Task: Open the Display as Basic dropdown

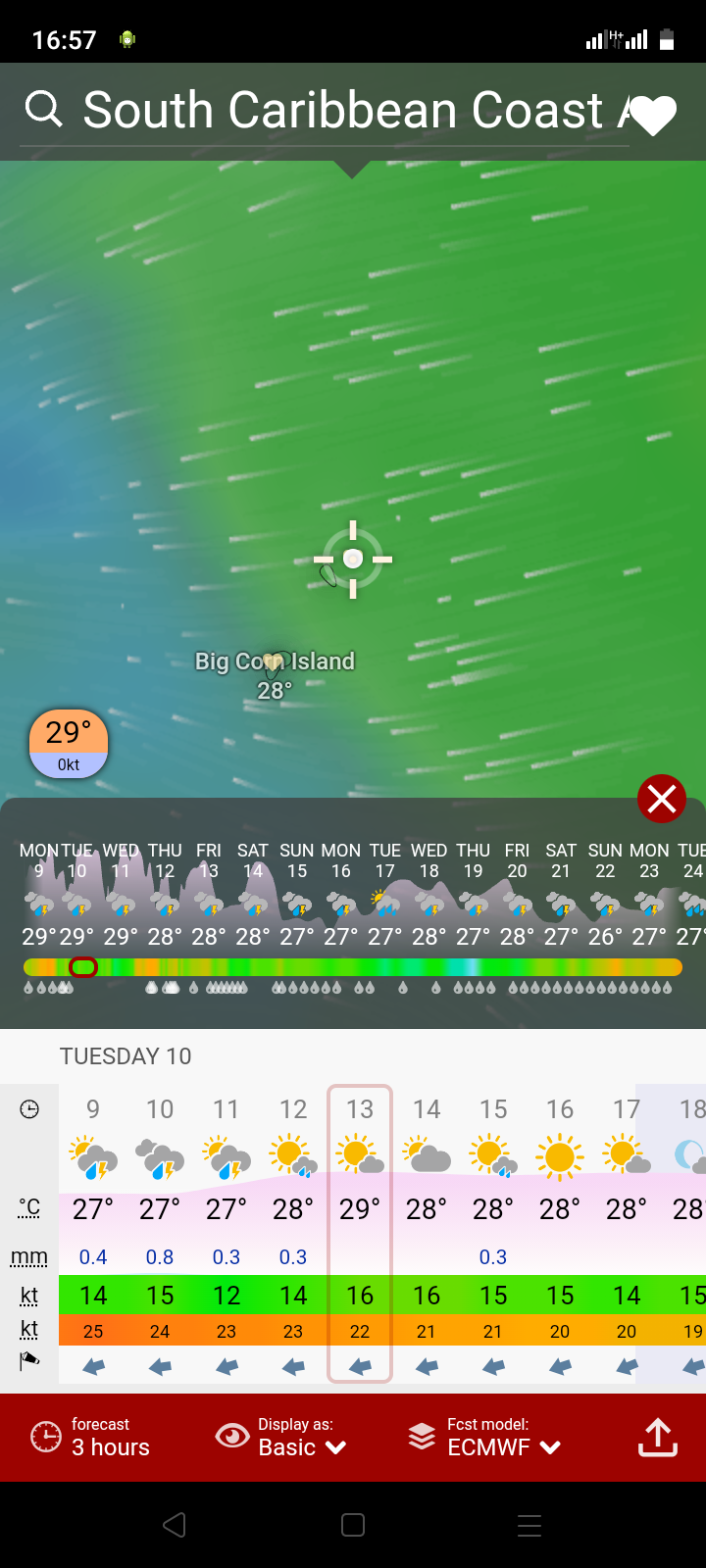Action: tap(282, 1437)
